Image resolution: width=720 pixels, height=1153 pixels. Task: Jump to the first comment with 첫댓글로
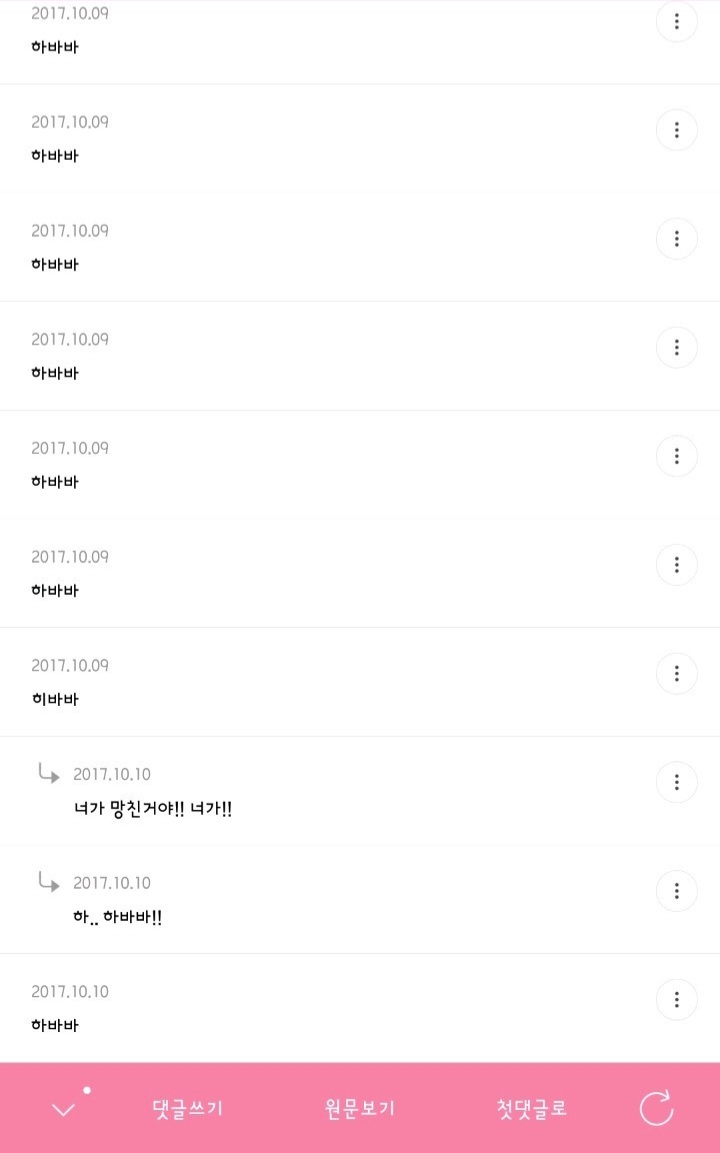[532, 1108]
